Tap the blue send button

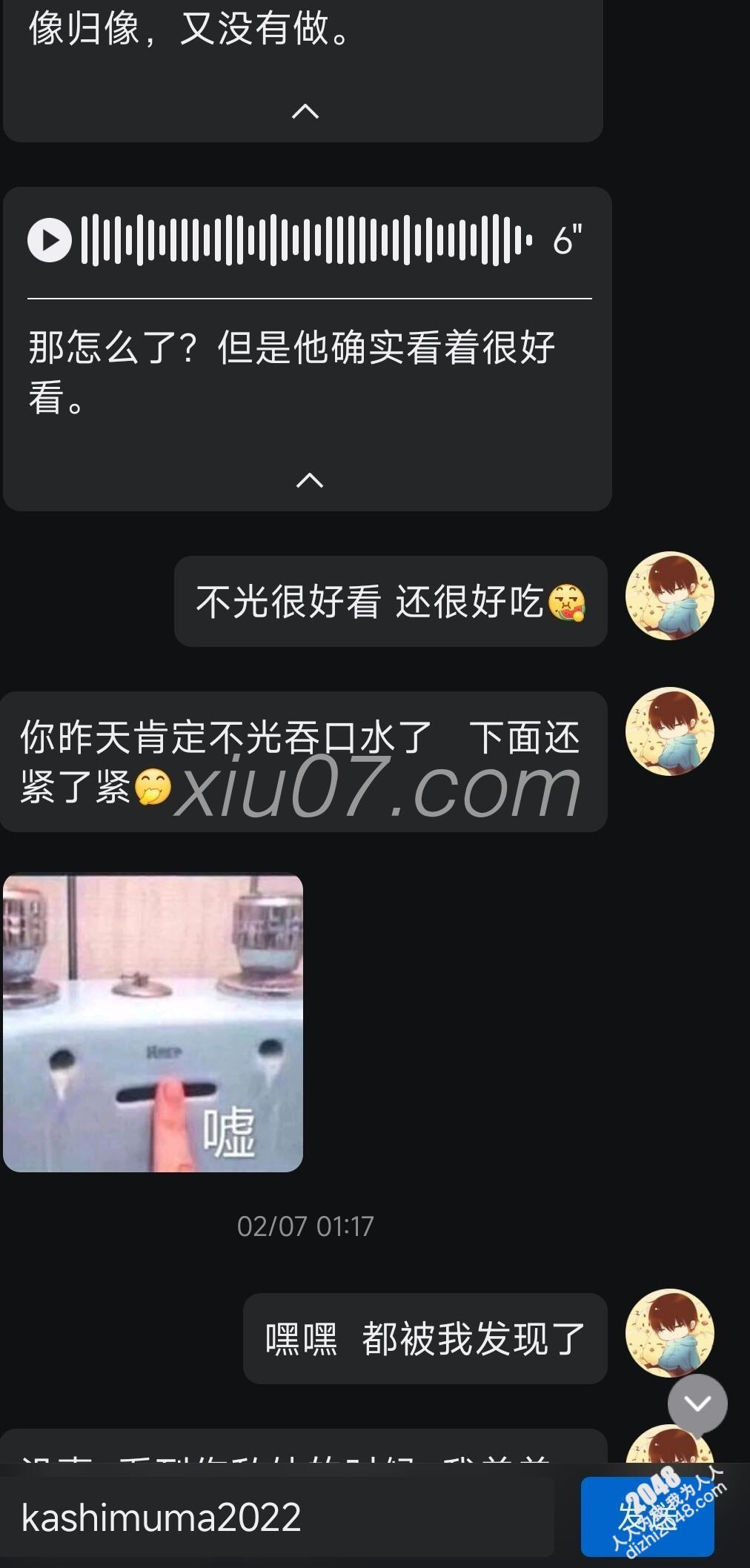point(646,1516)
